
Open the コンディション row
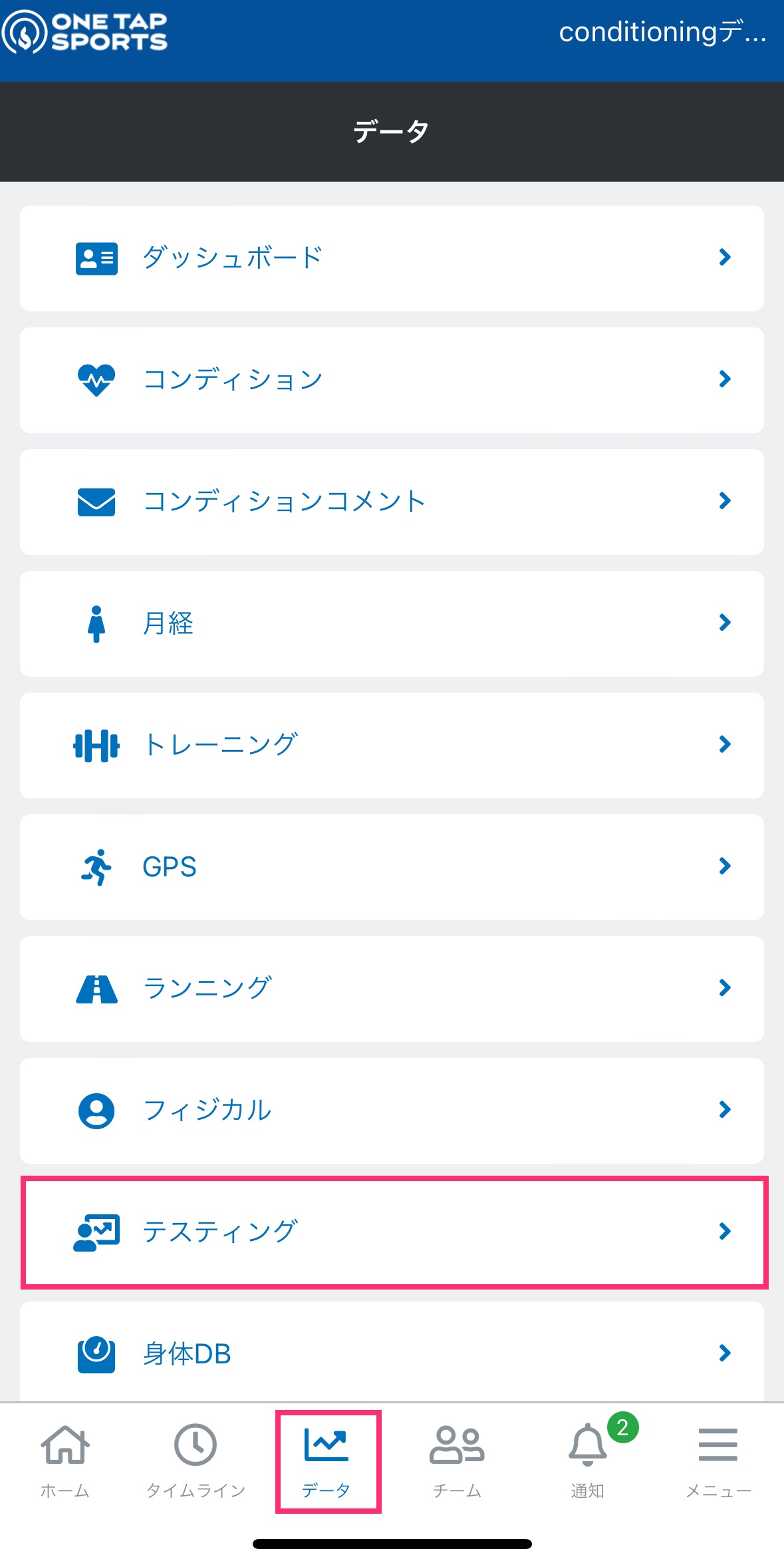pos(392,380)
